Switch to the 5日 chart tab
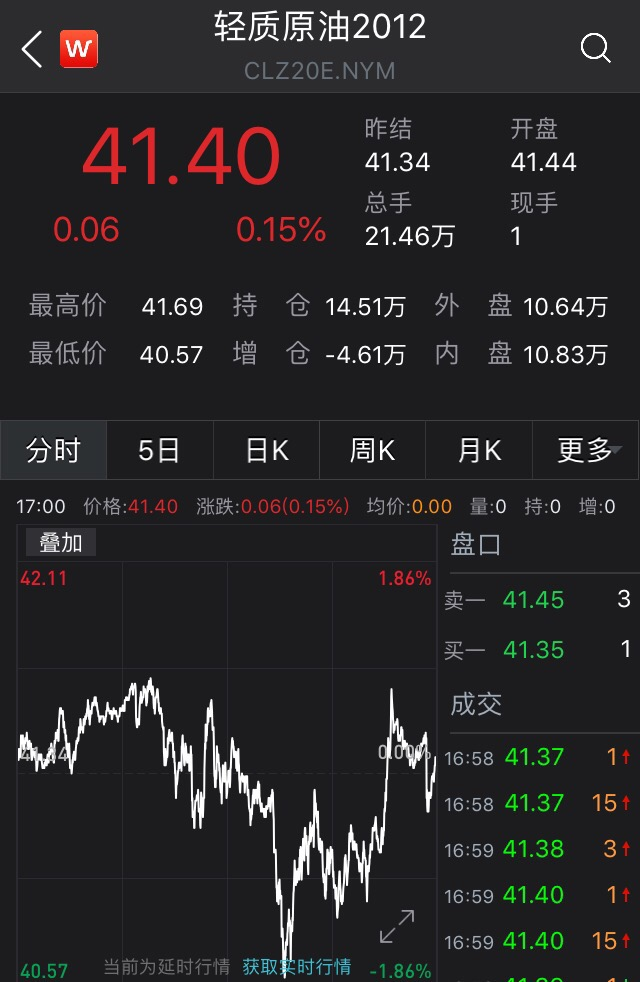 159,451
